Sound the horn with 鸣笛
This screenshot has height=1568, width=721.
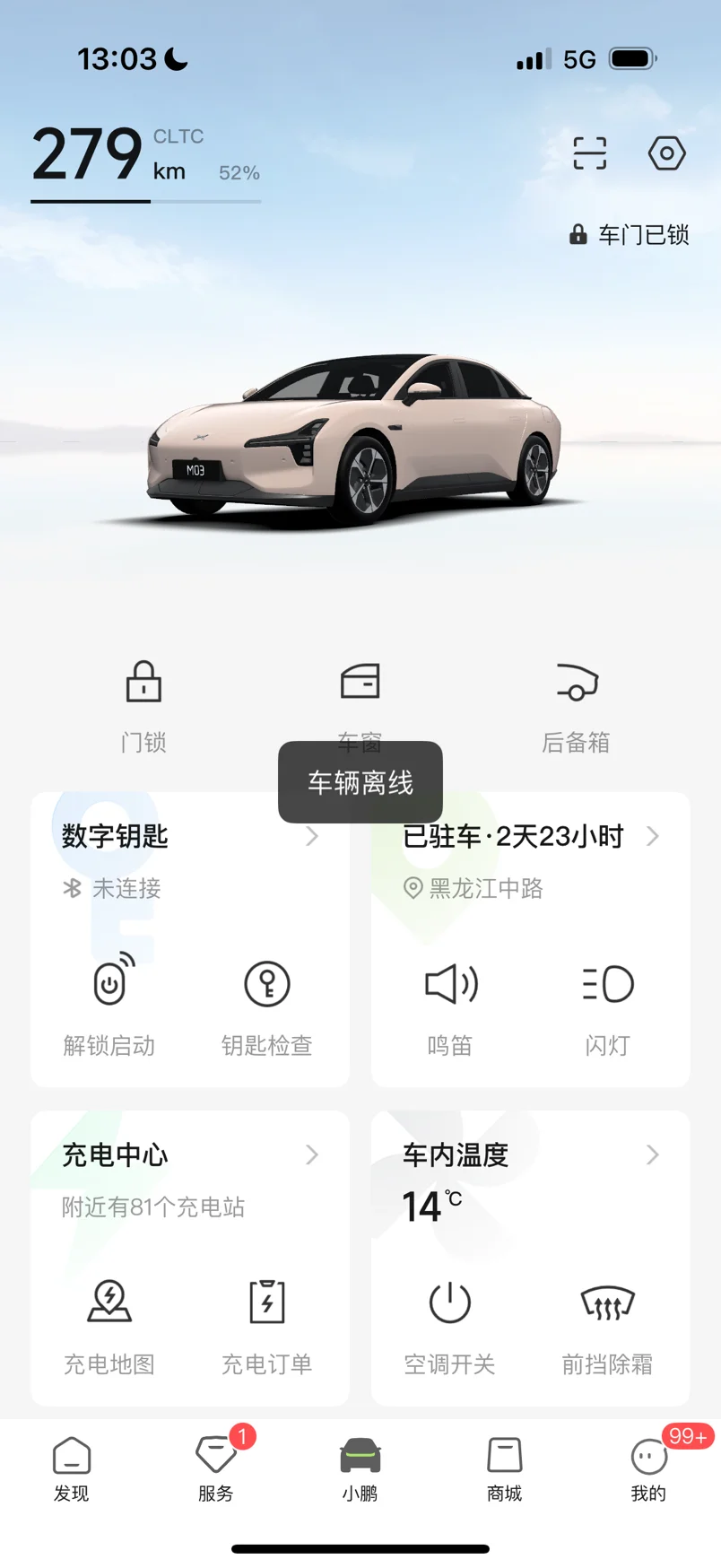click(450, 1003)
